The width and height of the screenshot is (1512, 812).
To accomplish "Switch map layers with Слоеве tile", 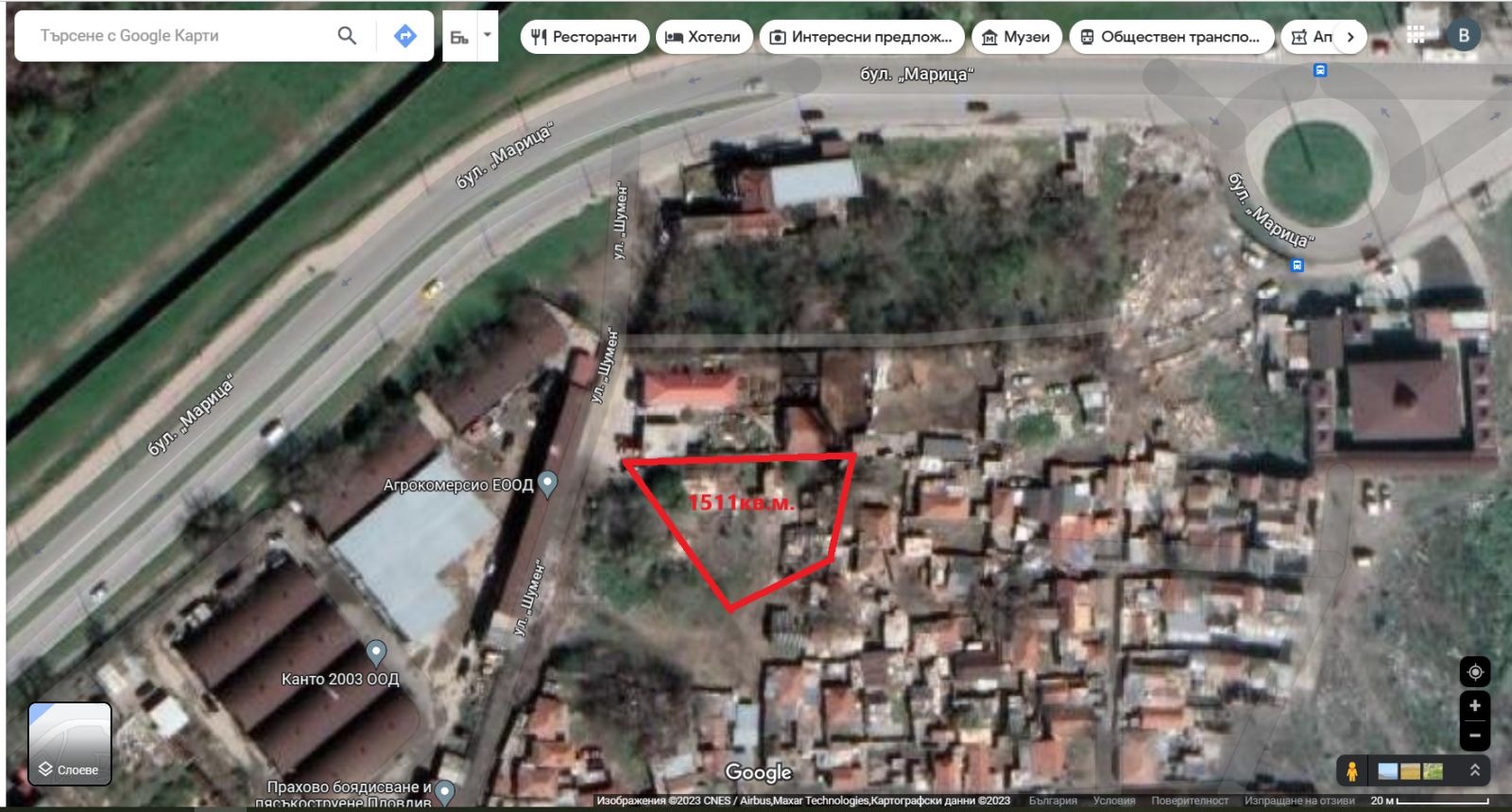I will tap(70, 744).
